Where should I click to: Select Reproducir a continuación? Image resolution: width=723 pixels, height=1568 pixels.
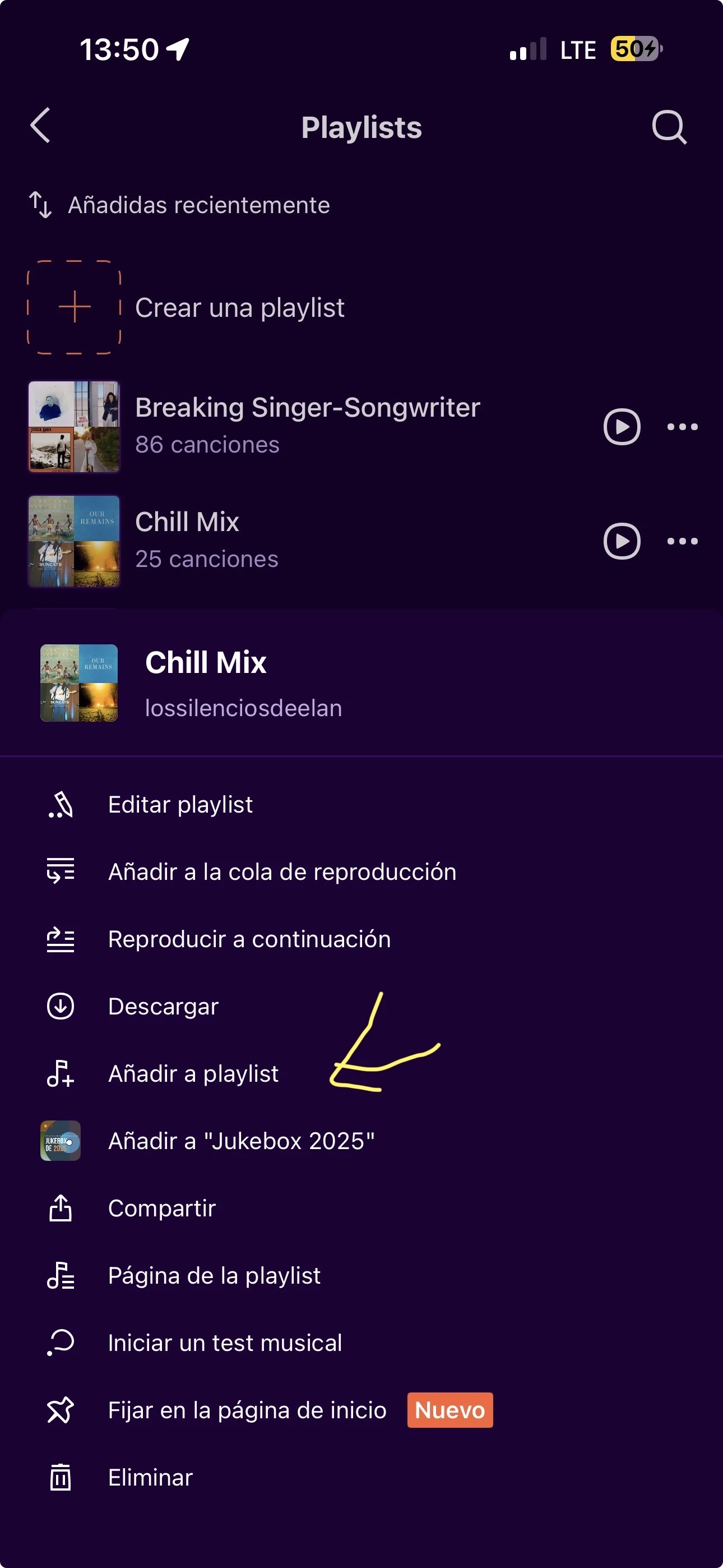click(x=249, y=939)
